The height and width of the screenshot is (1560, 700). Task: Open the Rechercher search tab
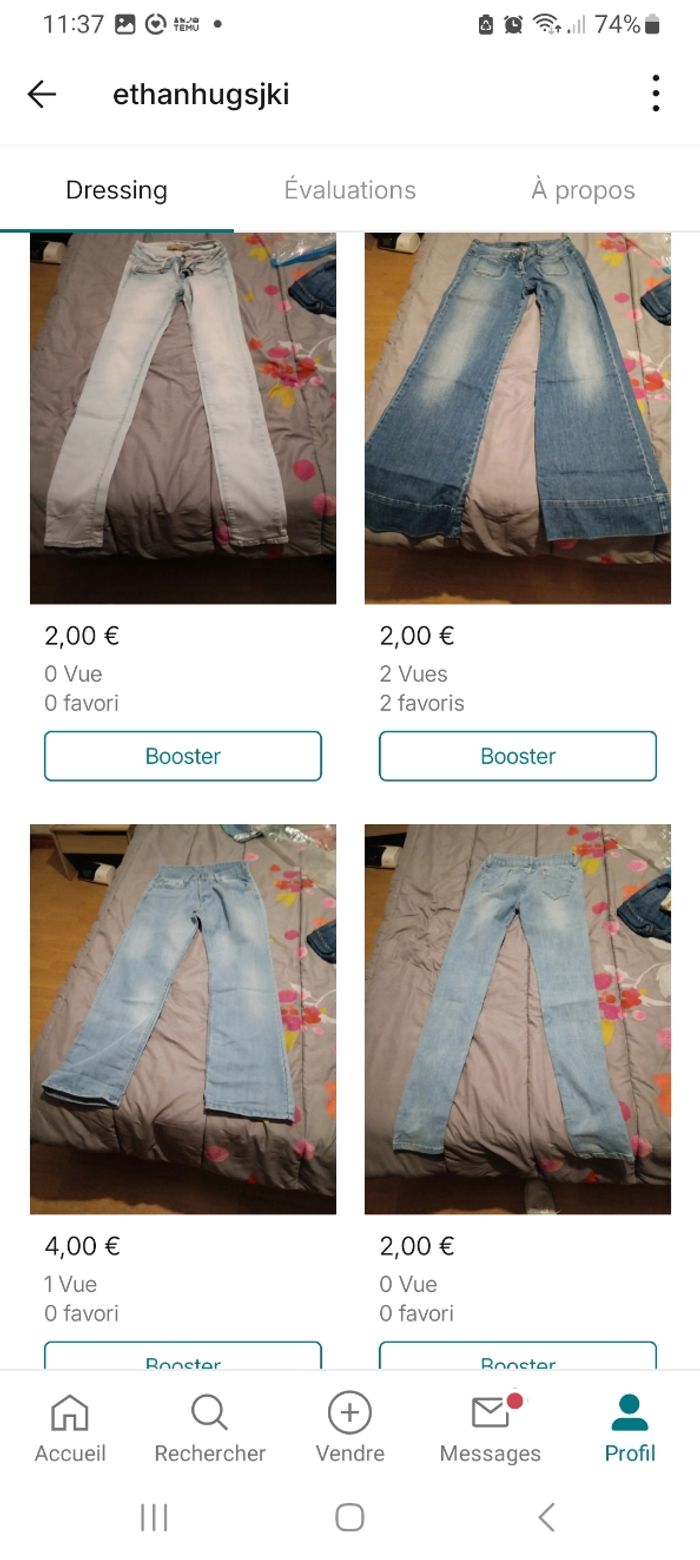click(210, 1428)
